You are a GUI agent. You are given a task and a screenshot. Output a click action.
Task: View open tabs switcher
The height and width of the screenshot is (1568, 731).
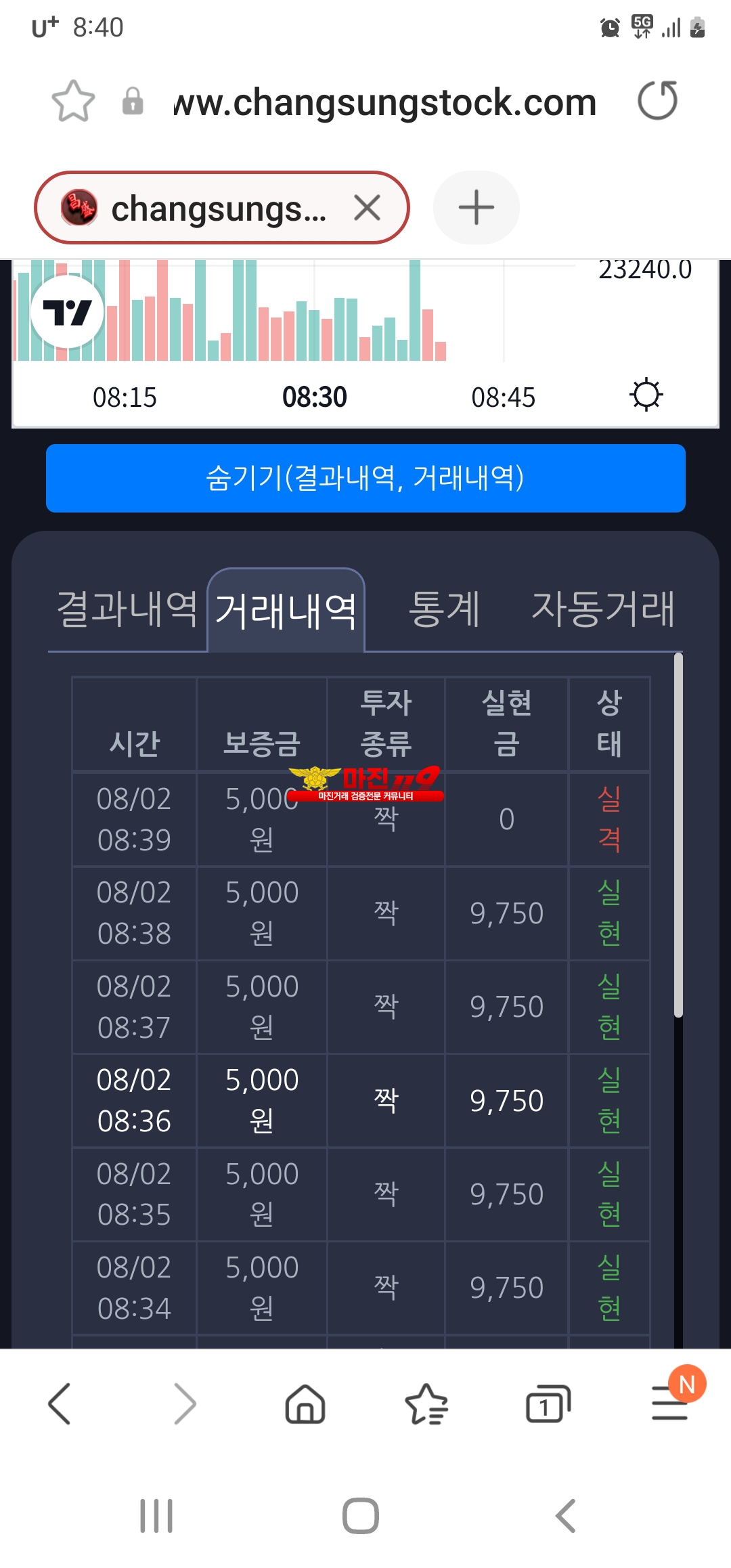pyautogui.click(x=548, y=1404)
